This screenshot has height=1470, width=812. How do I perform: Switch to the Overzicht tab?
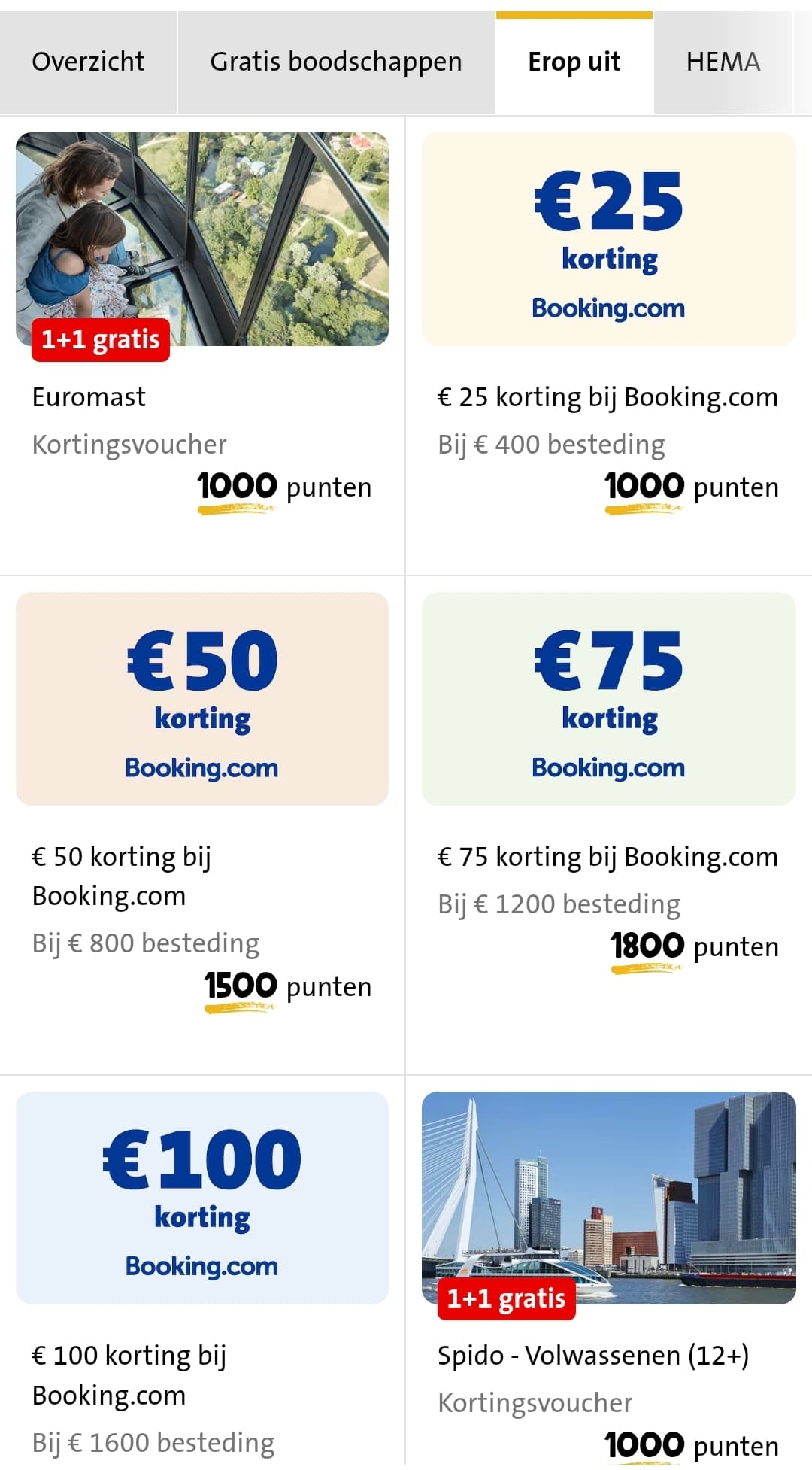click(88, 62)
